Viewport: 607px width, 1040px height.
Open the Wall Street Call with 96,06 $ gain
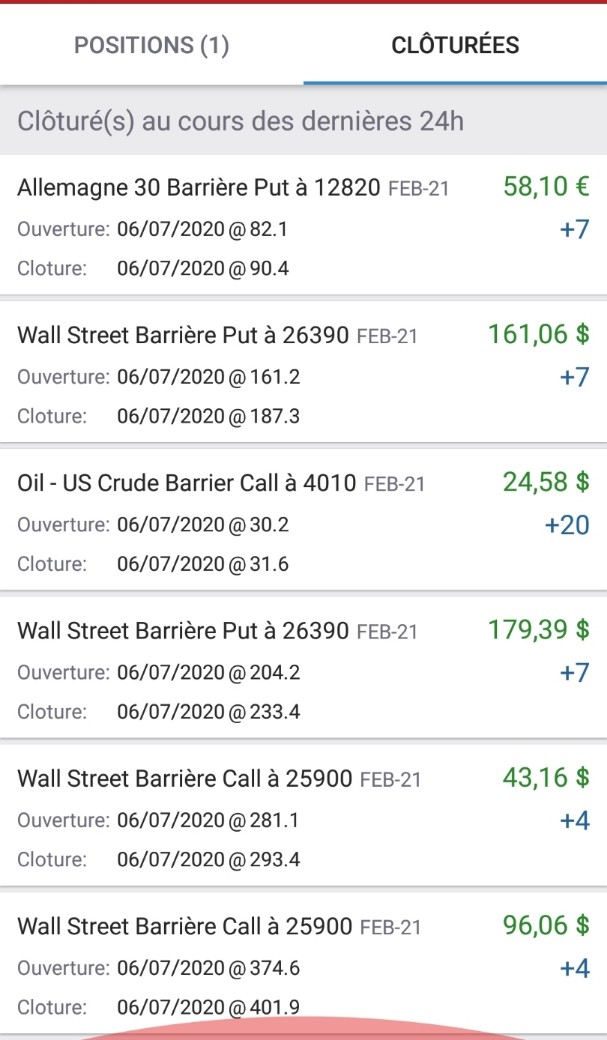(303, 965)
